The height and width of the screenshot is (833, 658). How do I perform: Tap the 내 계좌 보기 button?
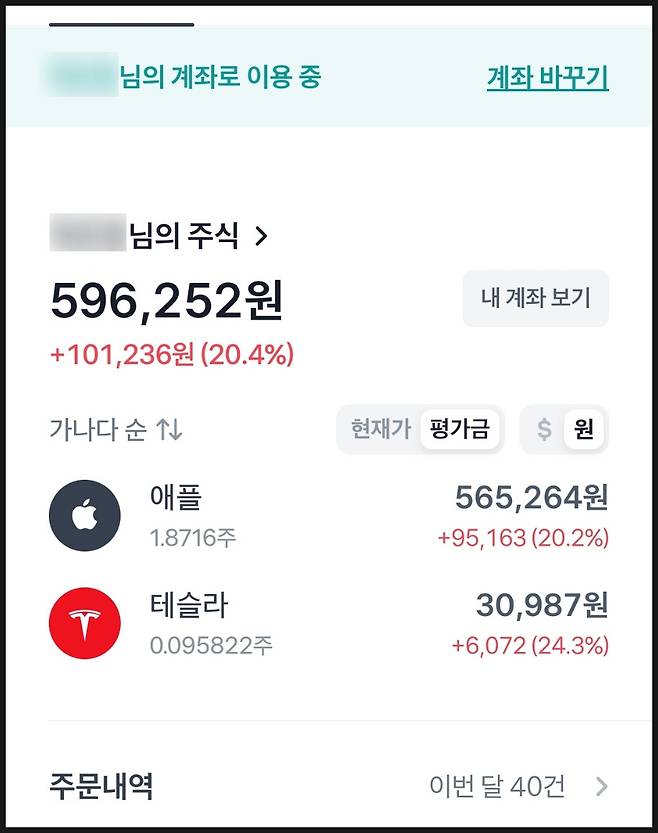(x=535, y=298)
